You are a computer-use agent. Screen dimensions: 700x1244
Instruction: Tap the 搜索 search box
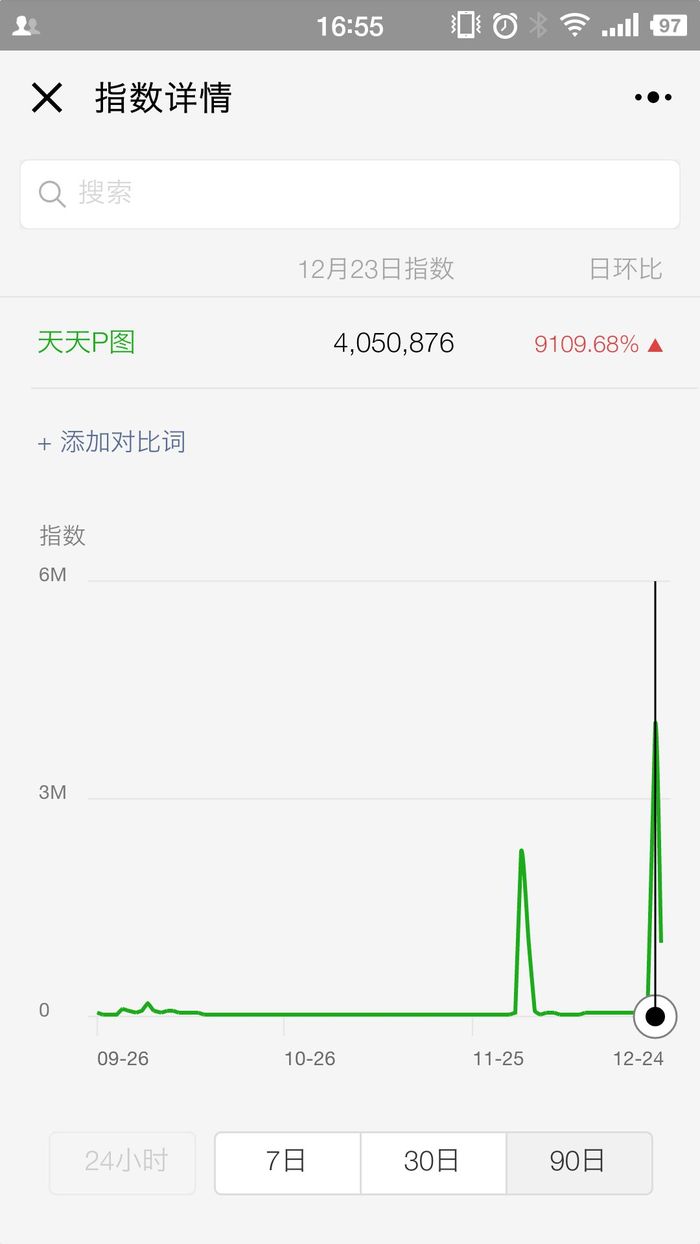(x=350, y=194)
